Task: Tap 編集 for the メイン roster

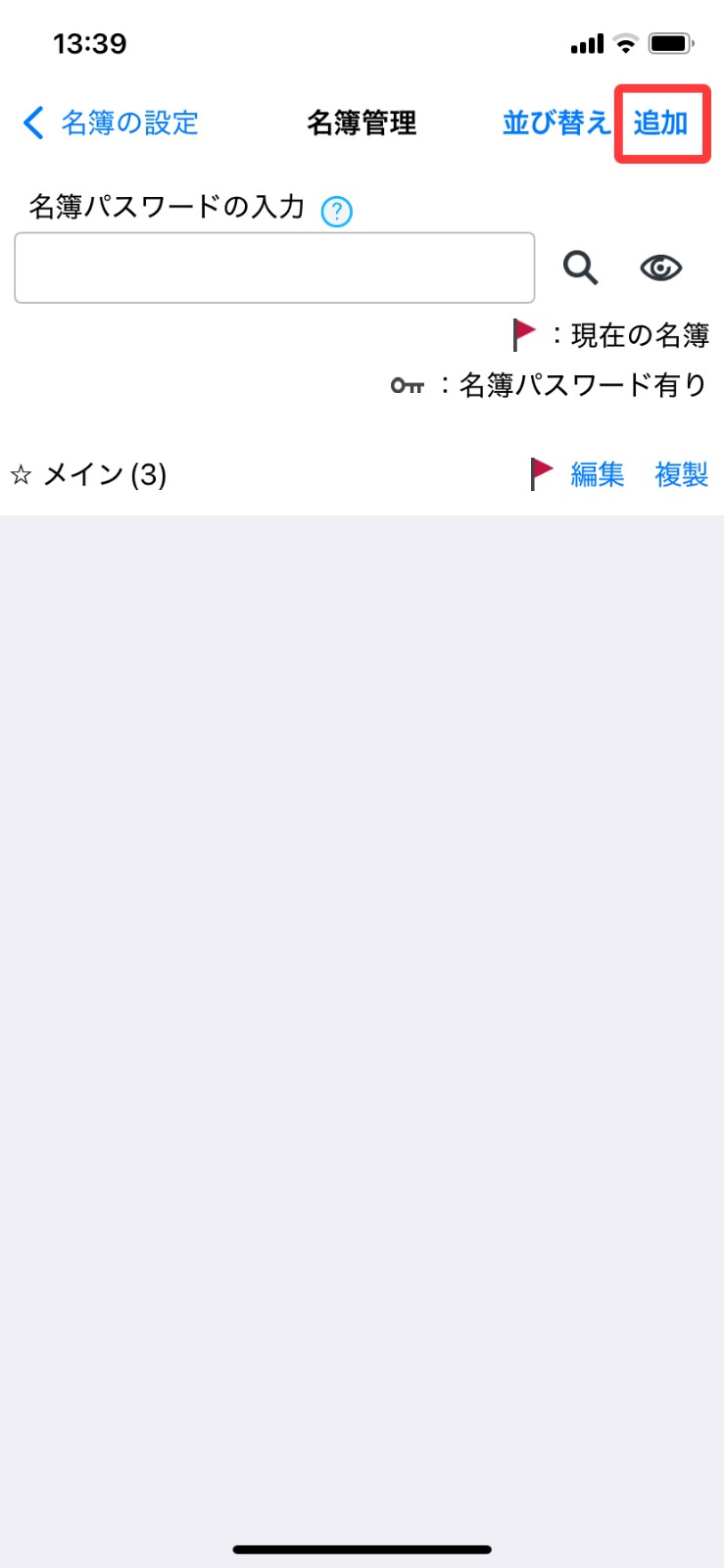Action: (x=598, y=475)
